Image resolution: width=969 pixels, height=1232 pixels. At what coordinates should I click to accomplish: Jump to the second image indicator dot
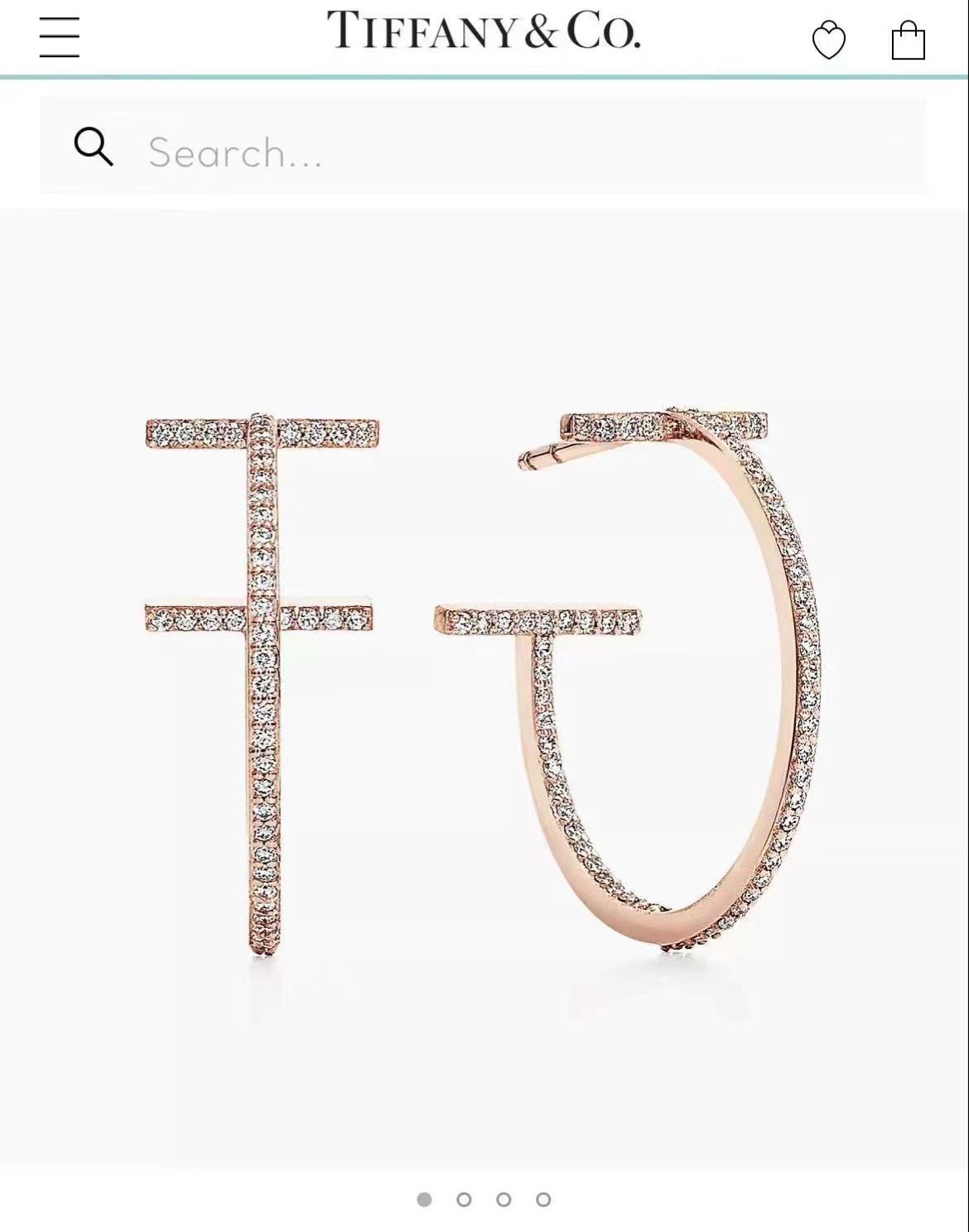click(464, 1199)
